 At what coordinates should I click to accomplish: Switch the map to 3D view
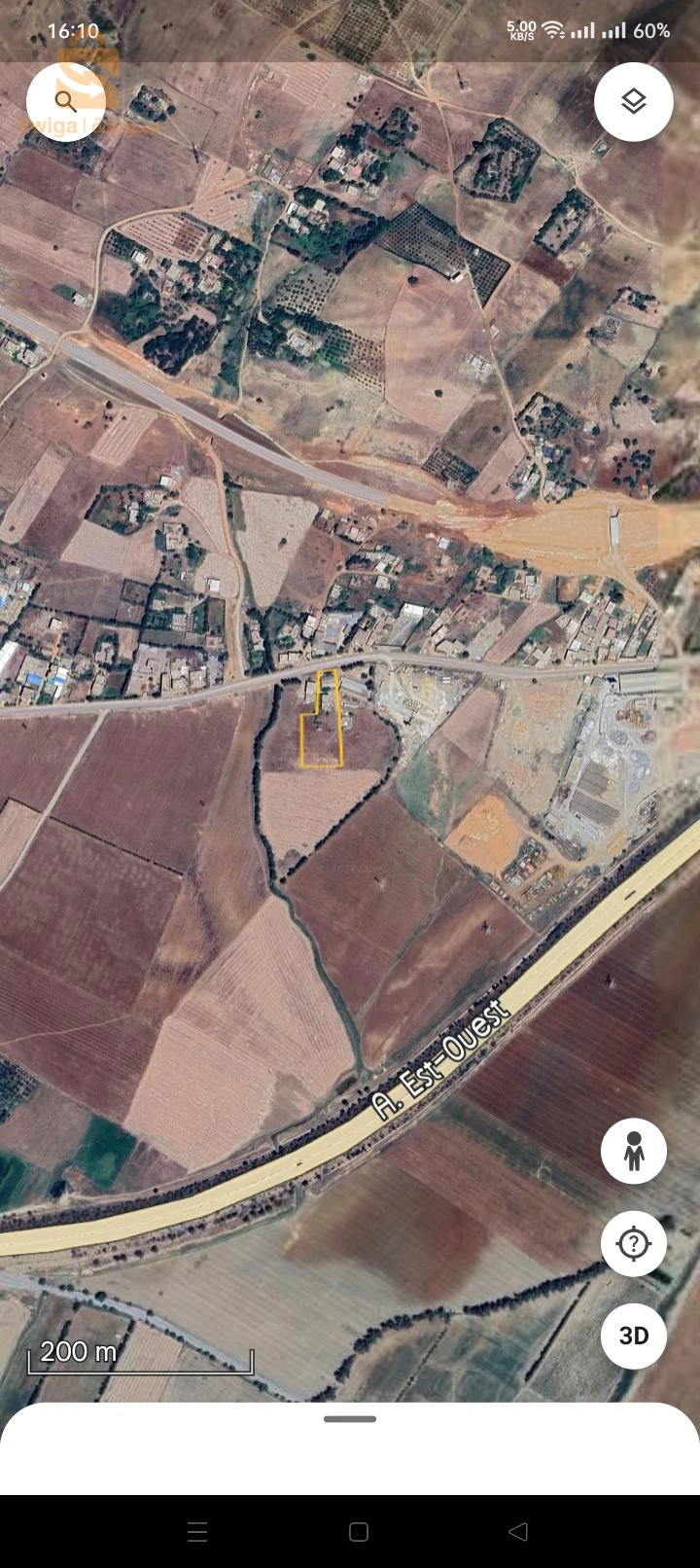[x=634, y=1336]
